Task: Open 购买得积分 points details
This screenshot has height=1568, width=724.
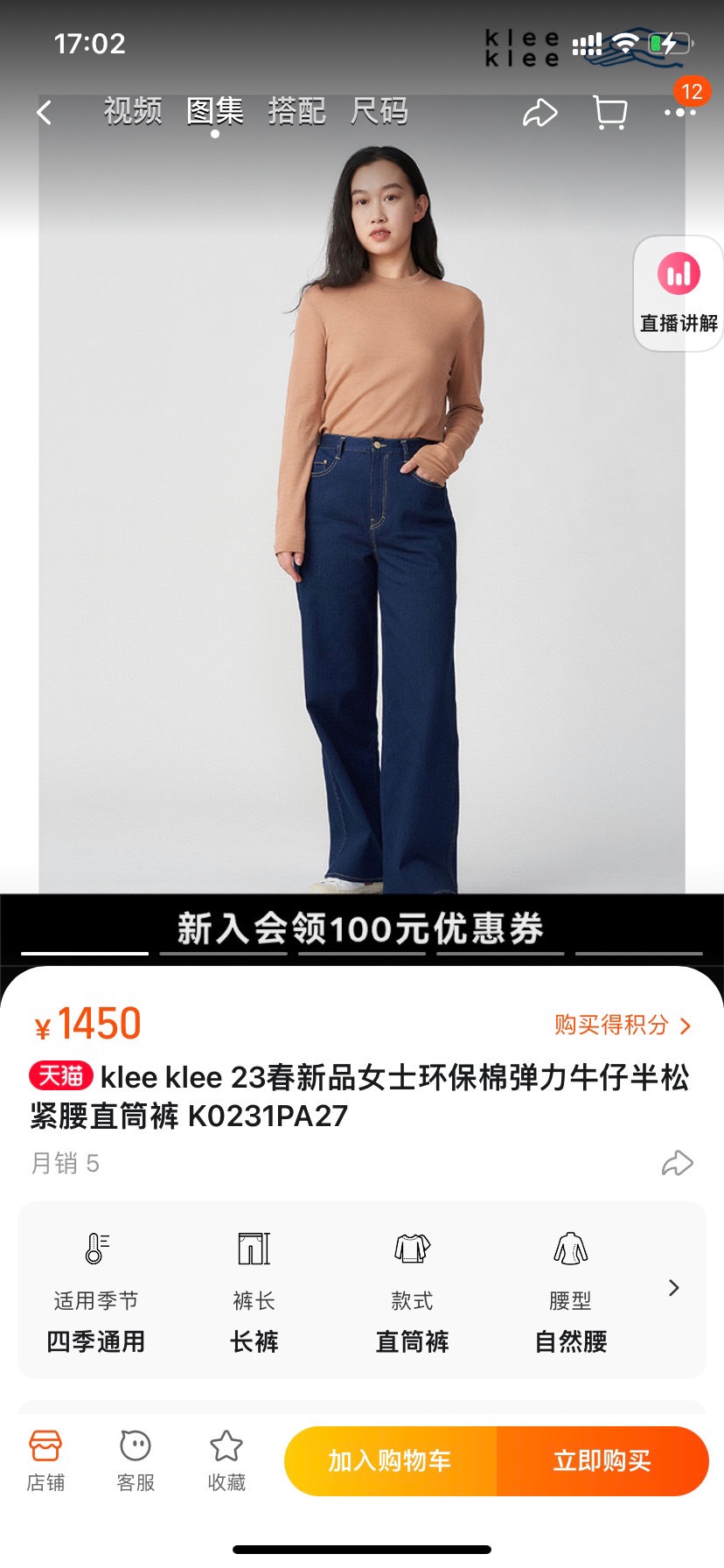Action: point(622,1025)
